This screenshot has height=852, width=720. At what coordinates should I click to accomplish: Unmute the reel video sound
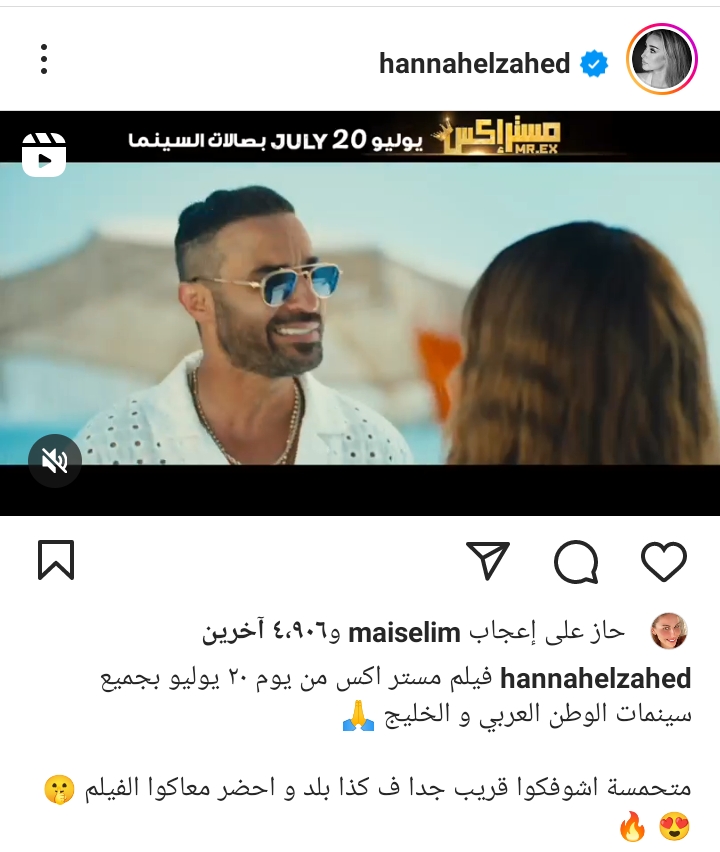click(x=54, y=461)
